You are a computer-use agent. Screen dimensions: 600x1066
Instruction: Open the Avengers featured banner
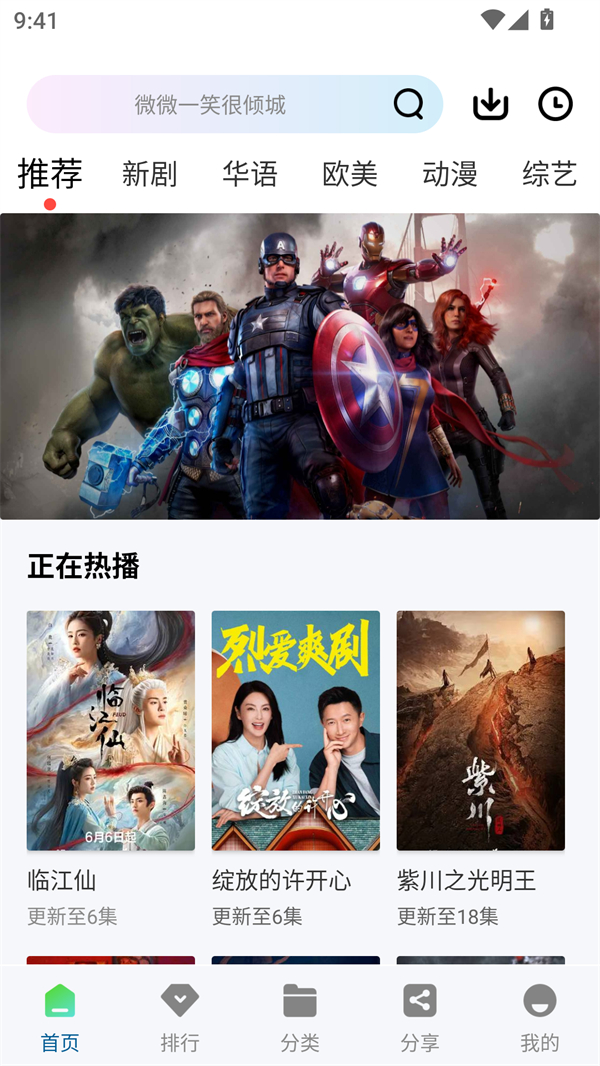[300, 366]
